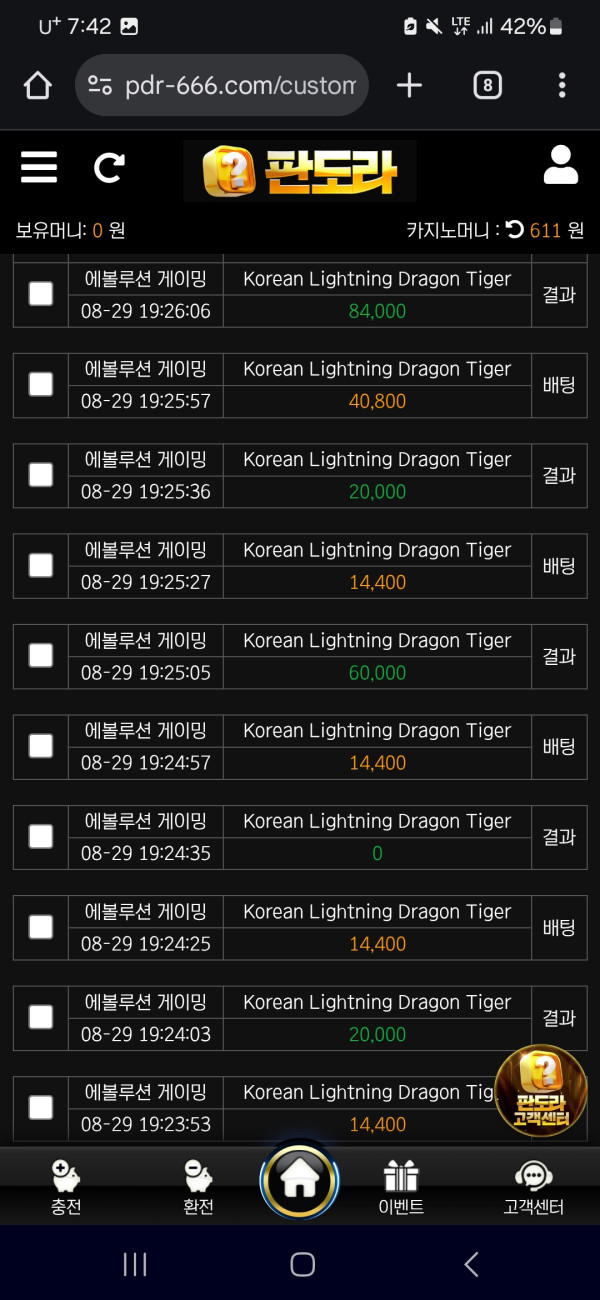
Task: Check the box for the 19:25:36 record
Action: point(41,474)
